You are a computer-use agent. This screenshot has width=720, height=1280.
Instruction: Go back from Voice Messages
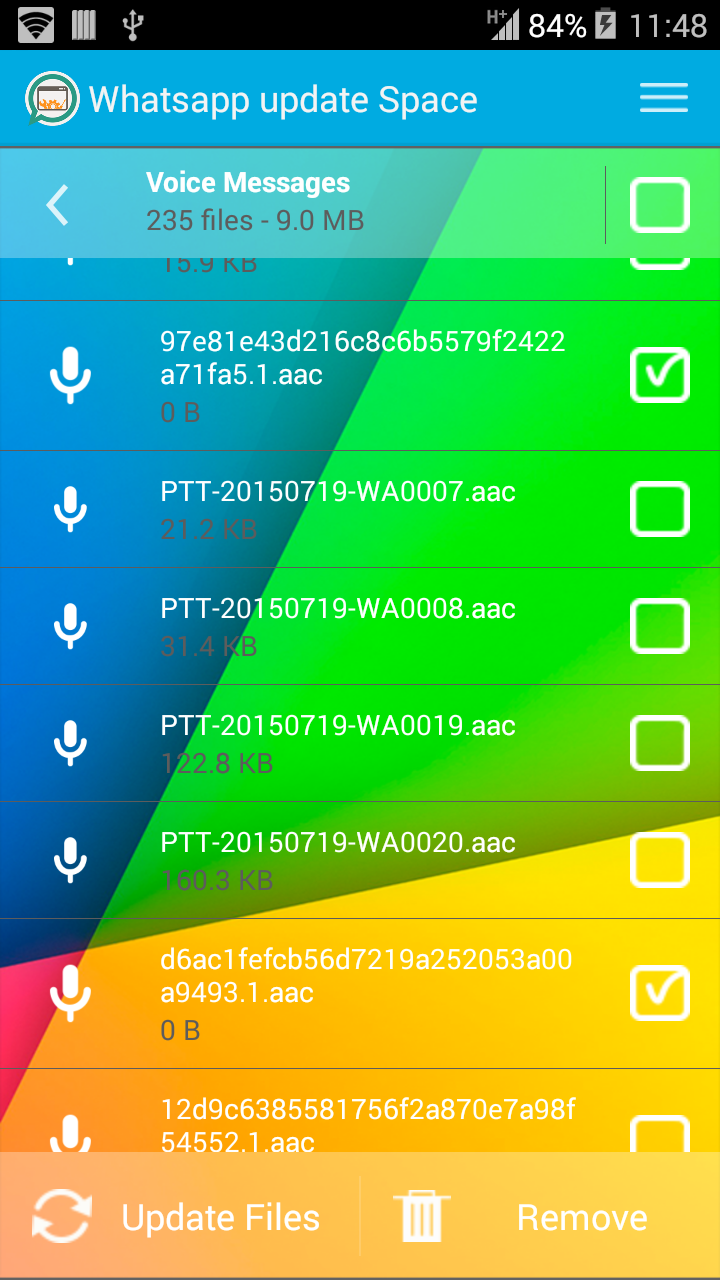pos(58,204)
